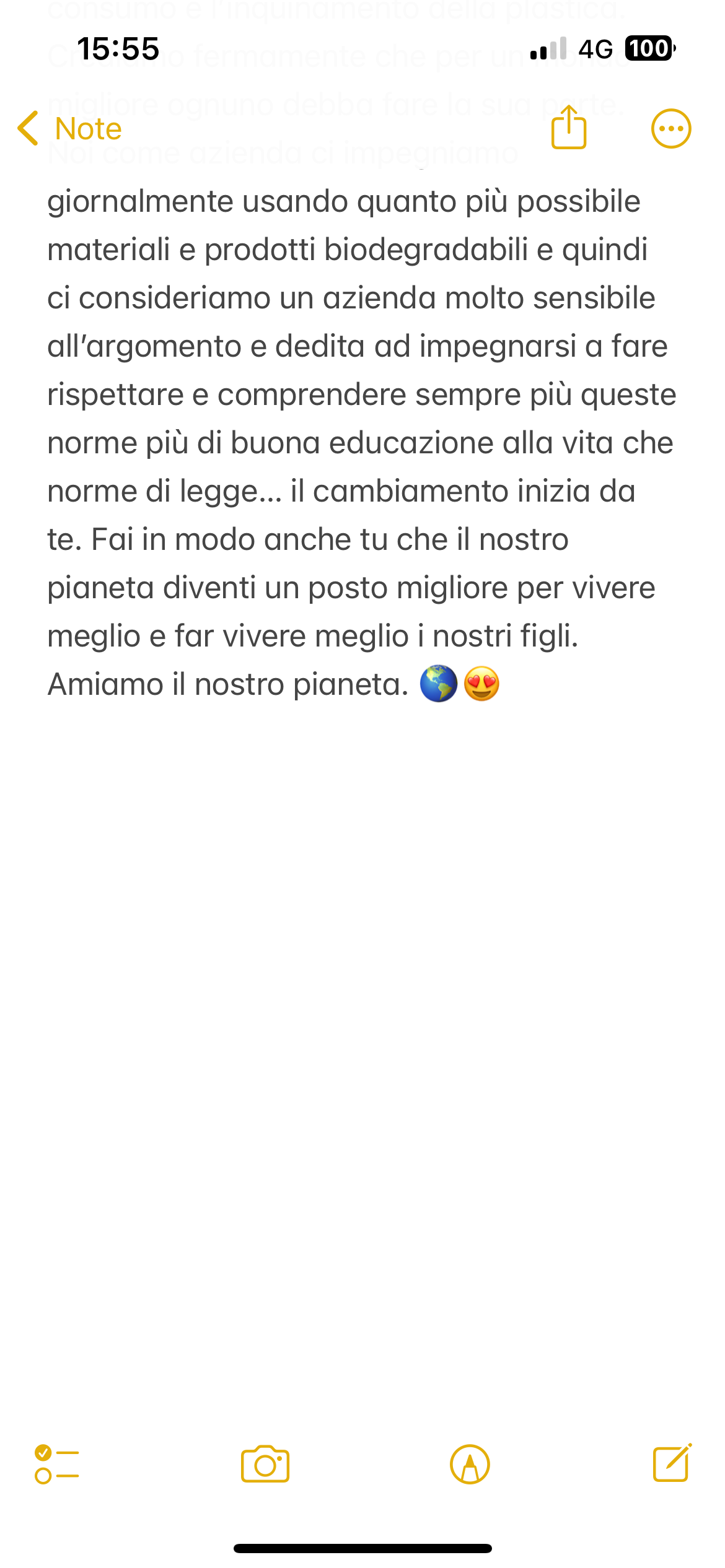Share this note
725x1568 pixels.
coord(568,128)
